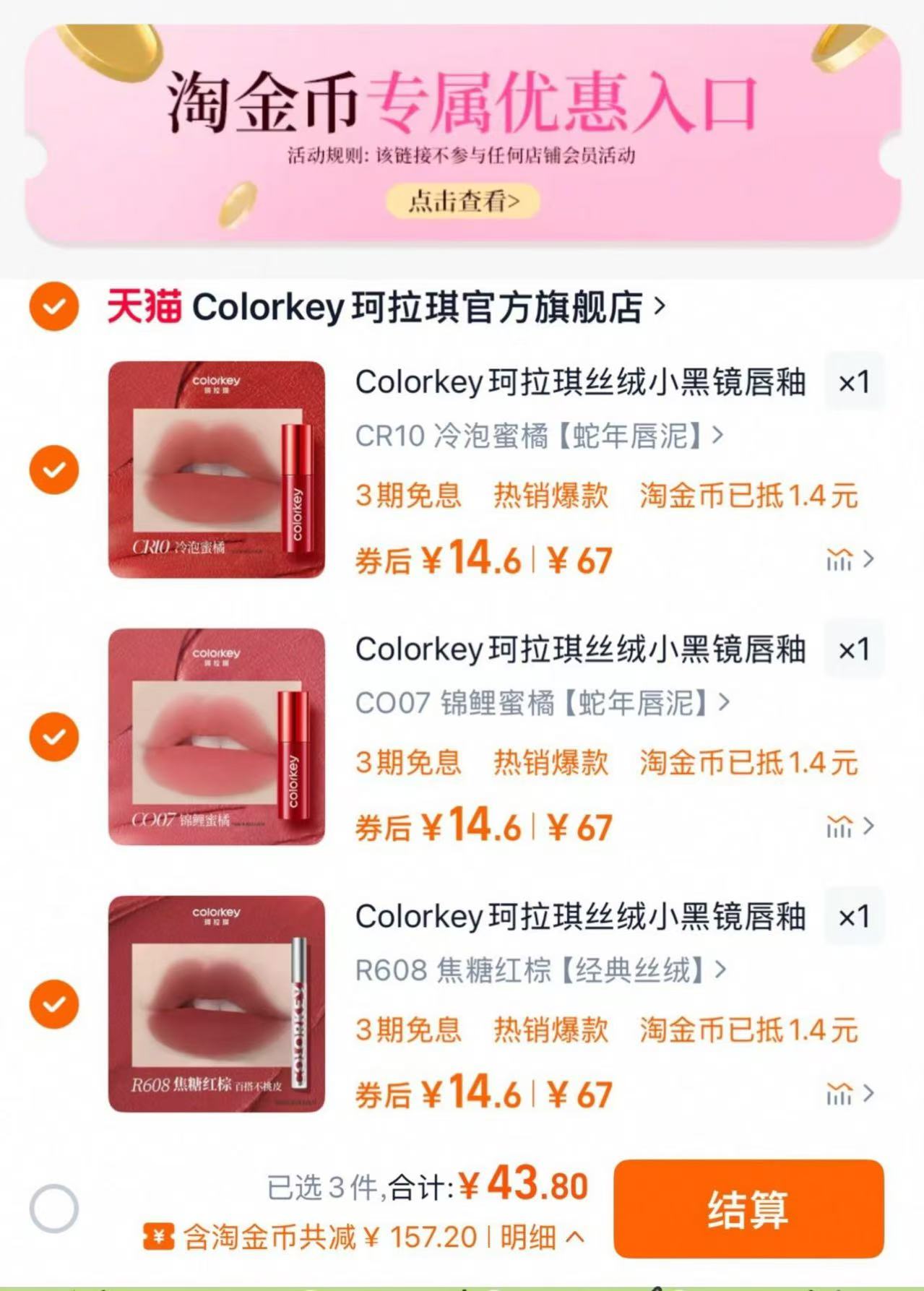This screenshot has width=924, height=1291.
Task: Open the R608 焦糖红棕 product image
Action: (217, 1004)
